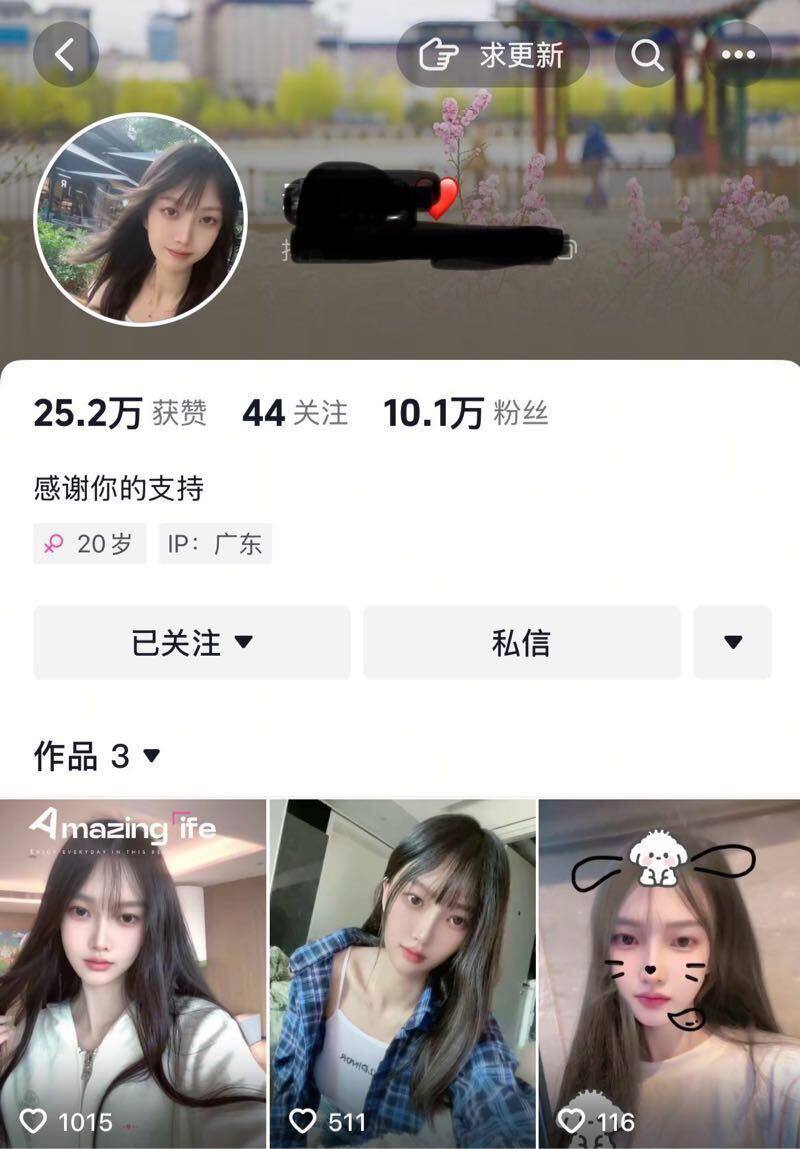Send a private message via 私信

(521, 643)
